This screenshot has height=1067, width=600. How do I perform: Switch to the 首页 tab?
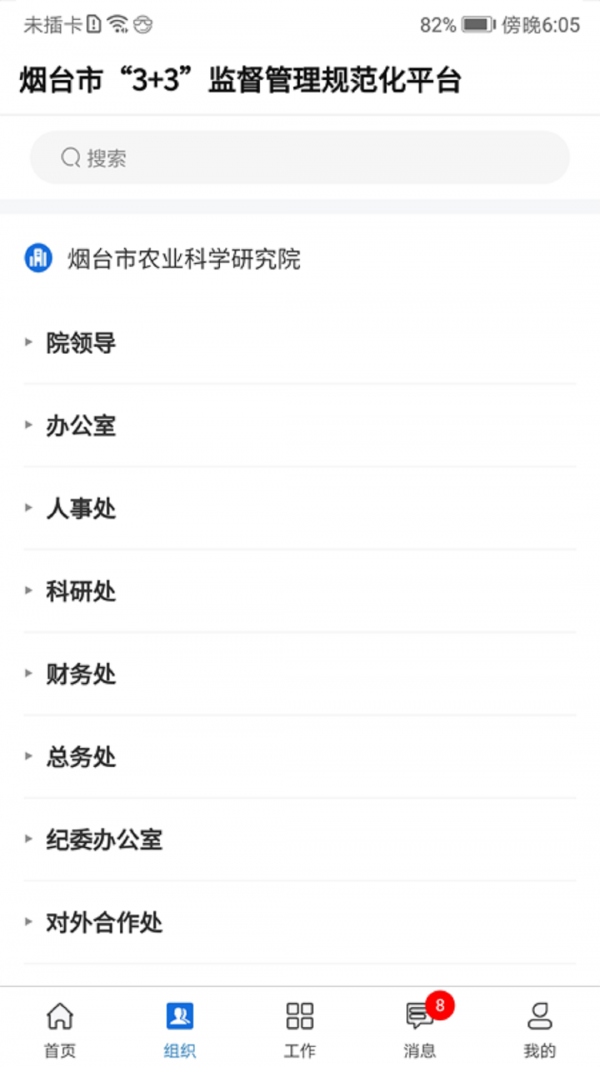tap(60, 1028)
